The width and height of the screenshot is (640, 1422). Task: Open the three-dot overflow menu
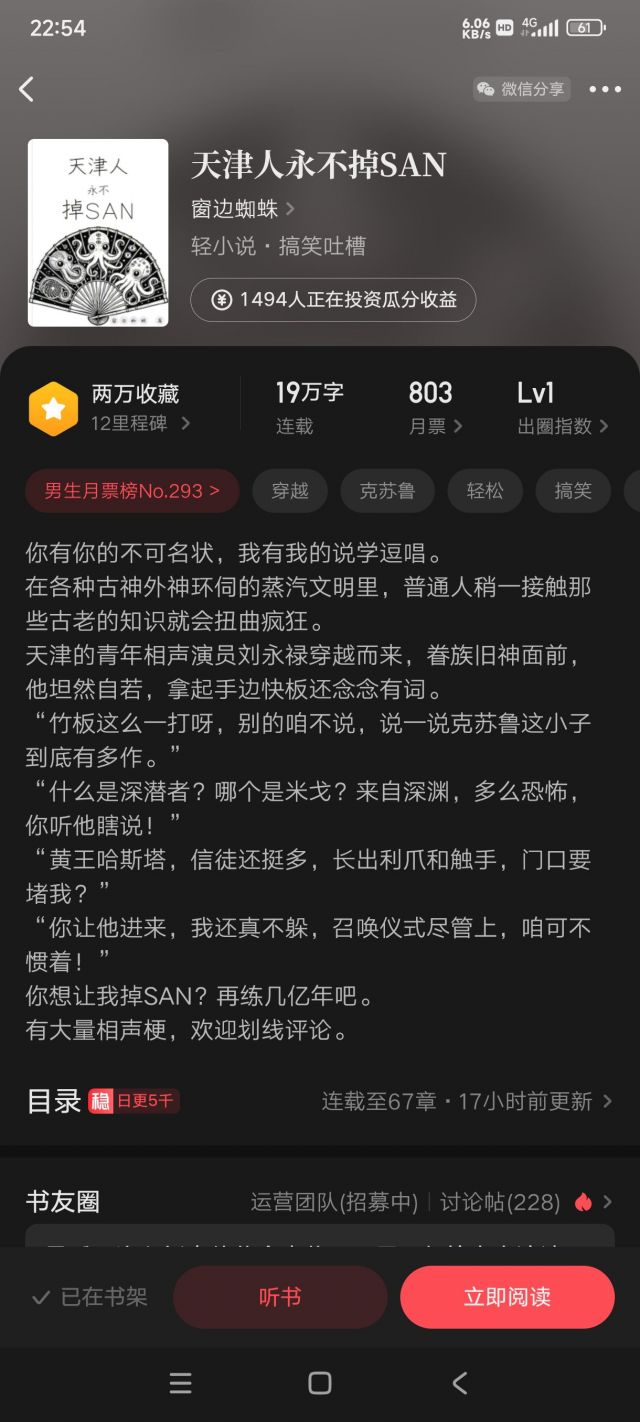tap(605, 89)
